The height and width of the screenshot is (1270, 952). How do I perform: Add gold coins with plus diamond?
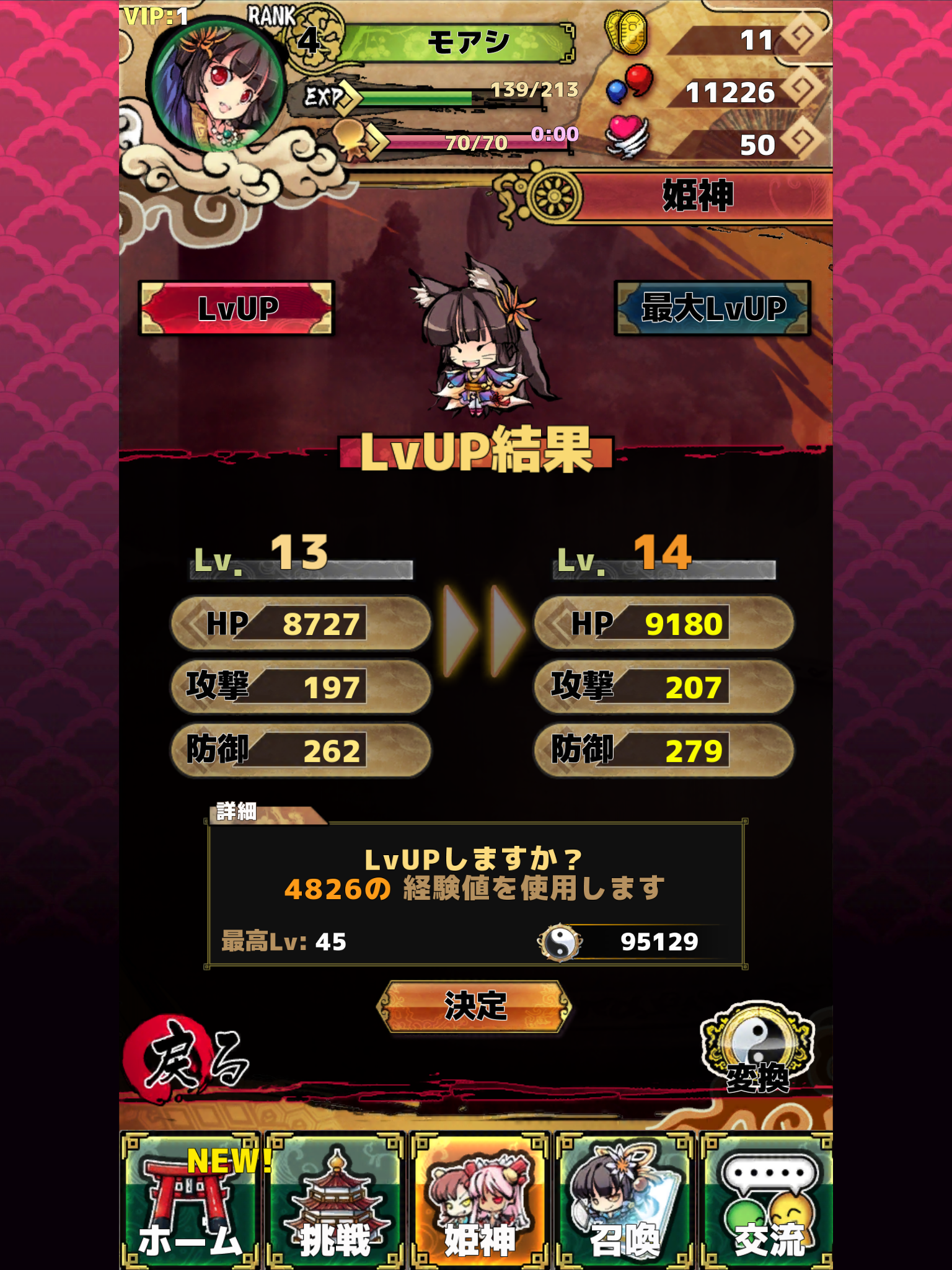[x=802, y=38]
